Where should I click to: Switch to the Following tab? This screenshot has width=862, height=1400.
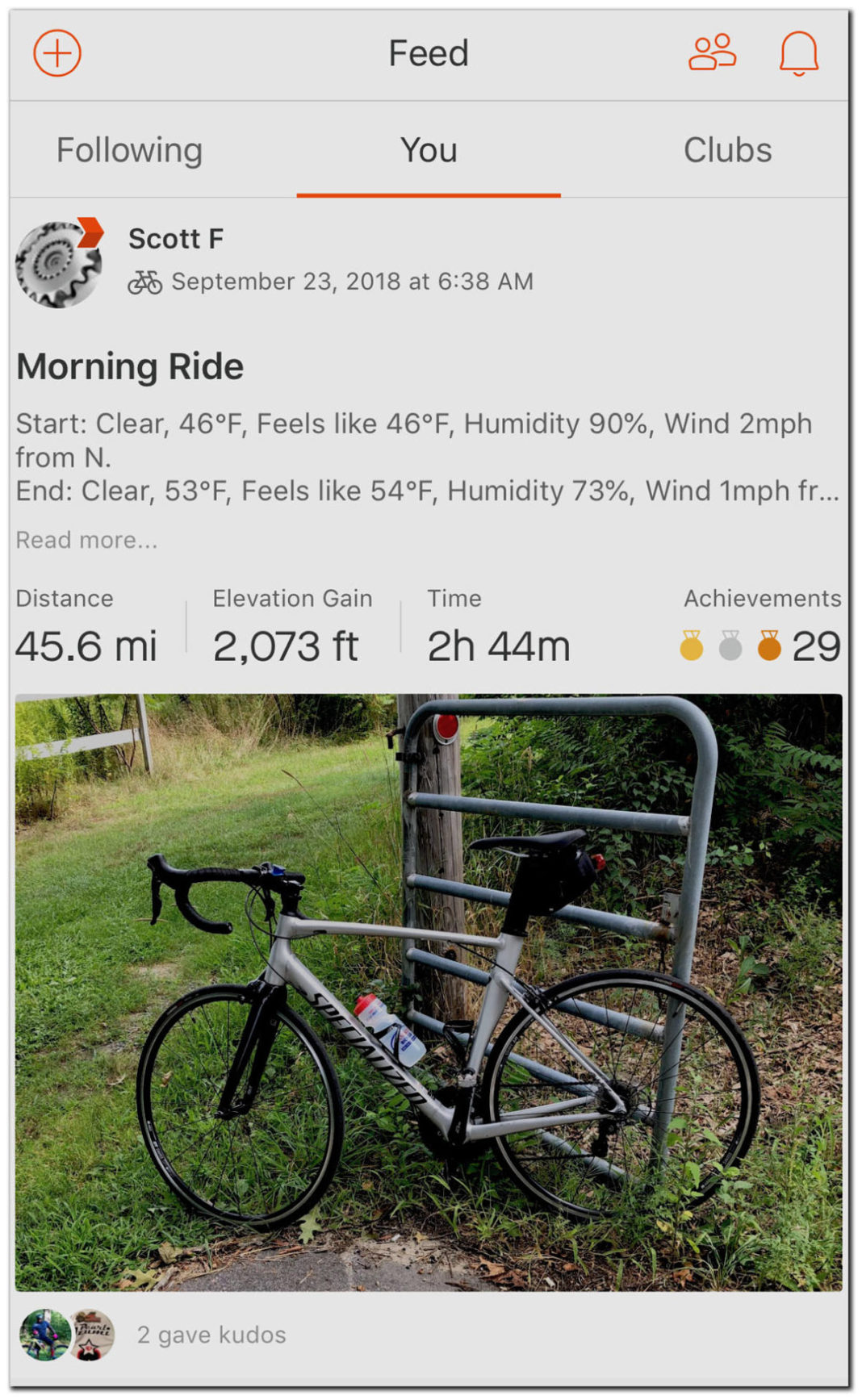[129, 149]
